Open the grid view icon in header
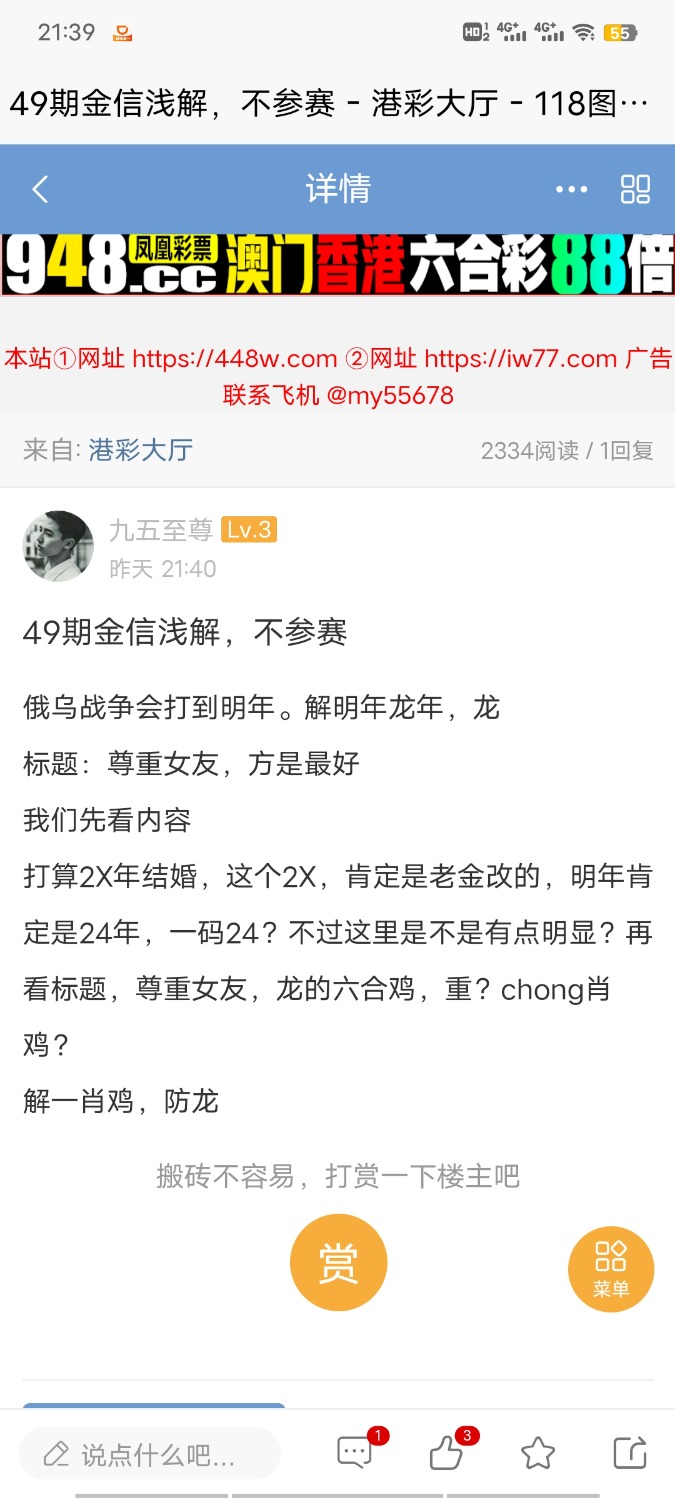Viewport: 675px width, 1500px height. pos(635,189)
